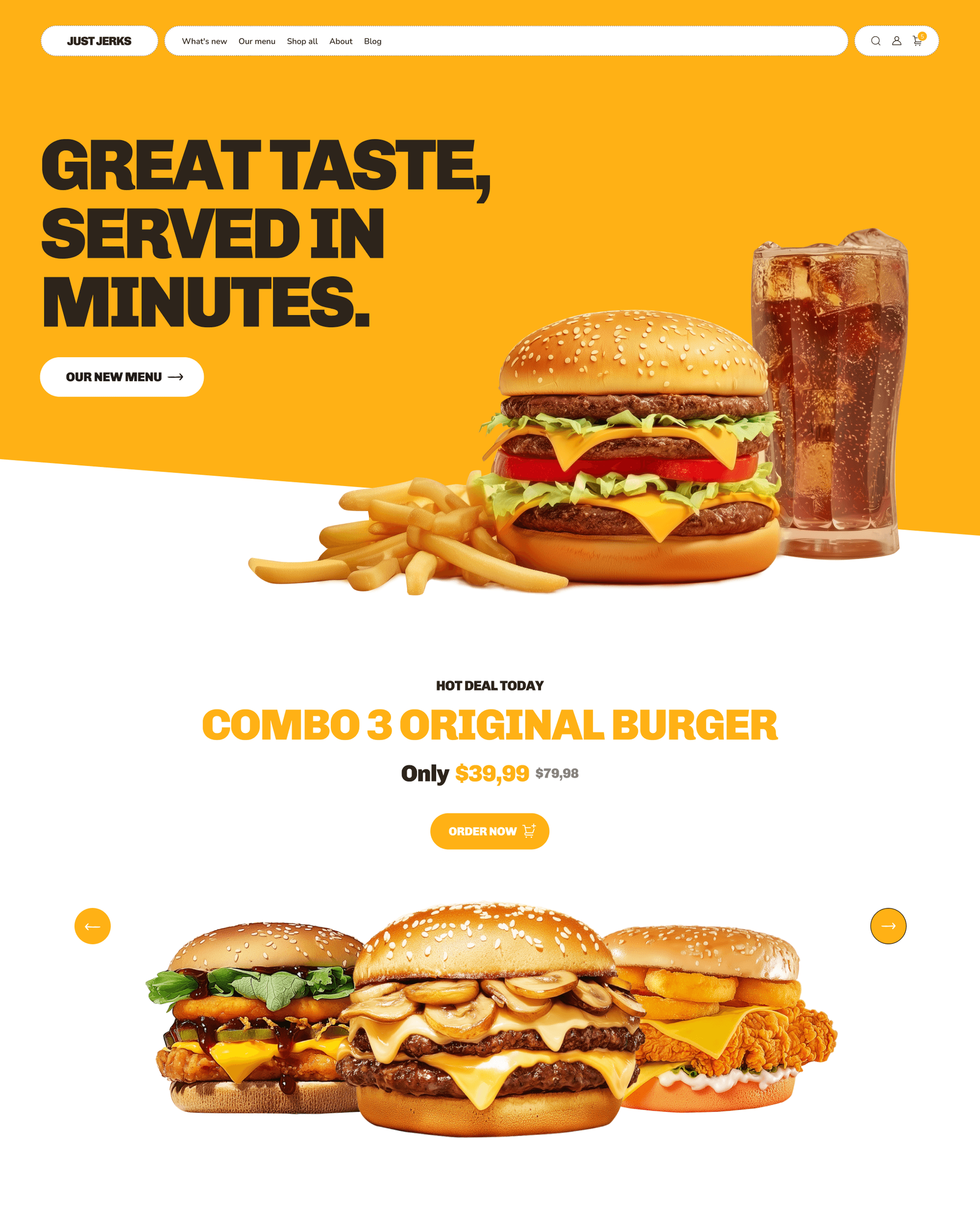This screenshot has height=1223, width=980.
Task: Show previous deal with left arrow
Action: point(92,926)
